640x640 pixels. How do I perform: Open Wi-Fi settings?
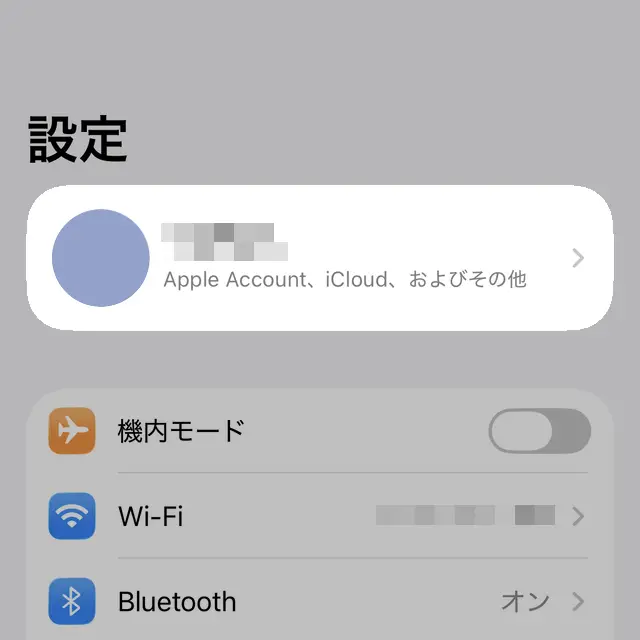[x=320, y=516]
